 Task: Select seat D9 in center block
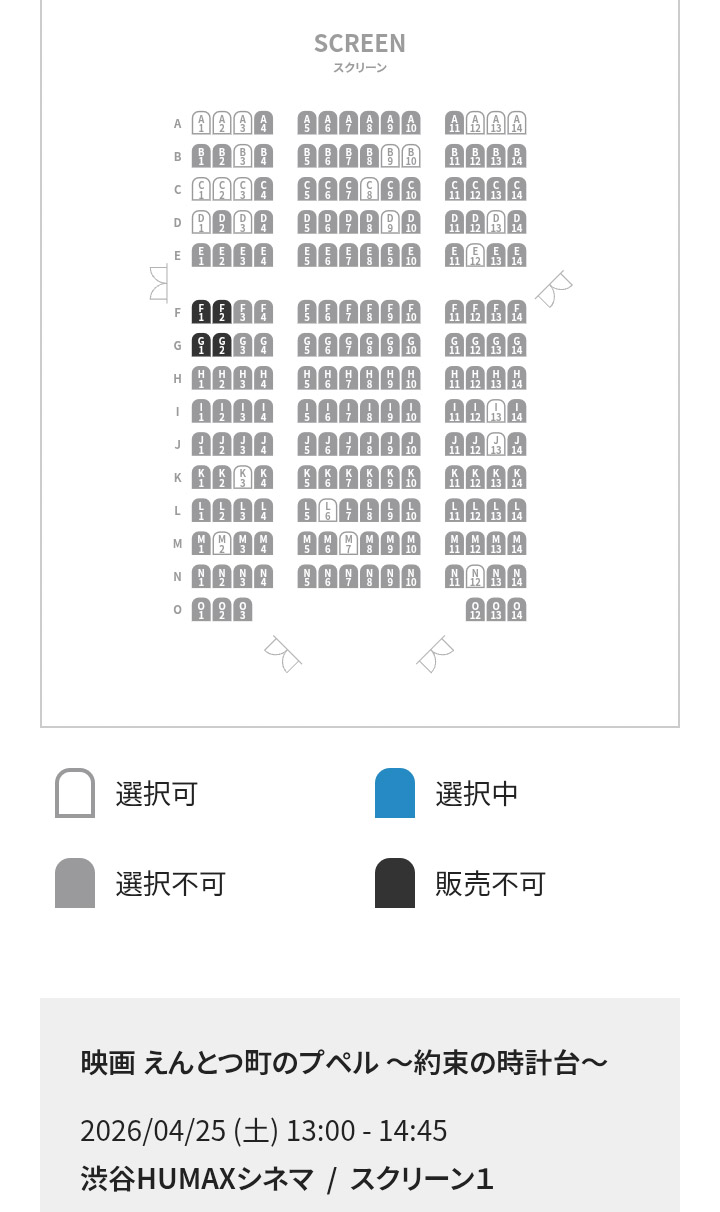(x=390, y=222)
